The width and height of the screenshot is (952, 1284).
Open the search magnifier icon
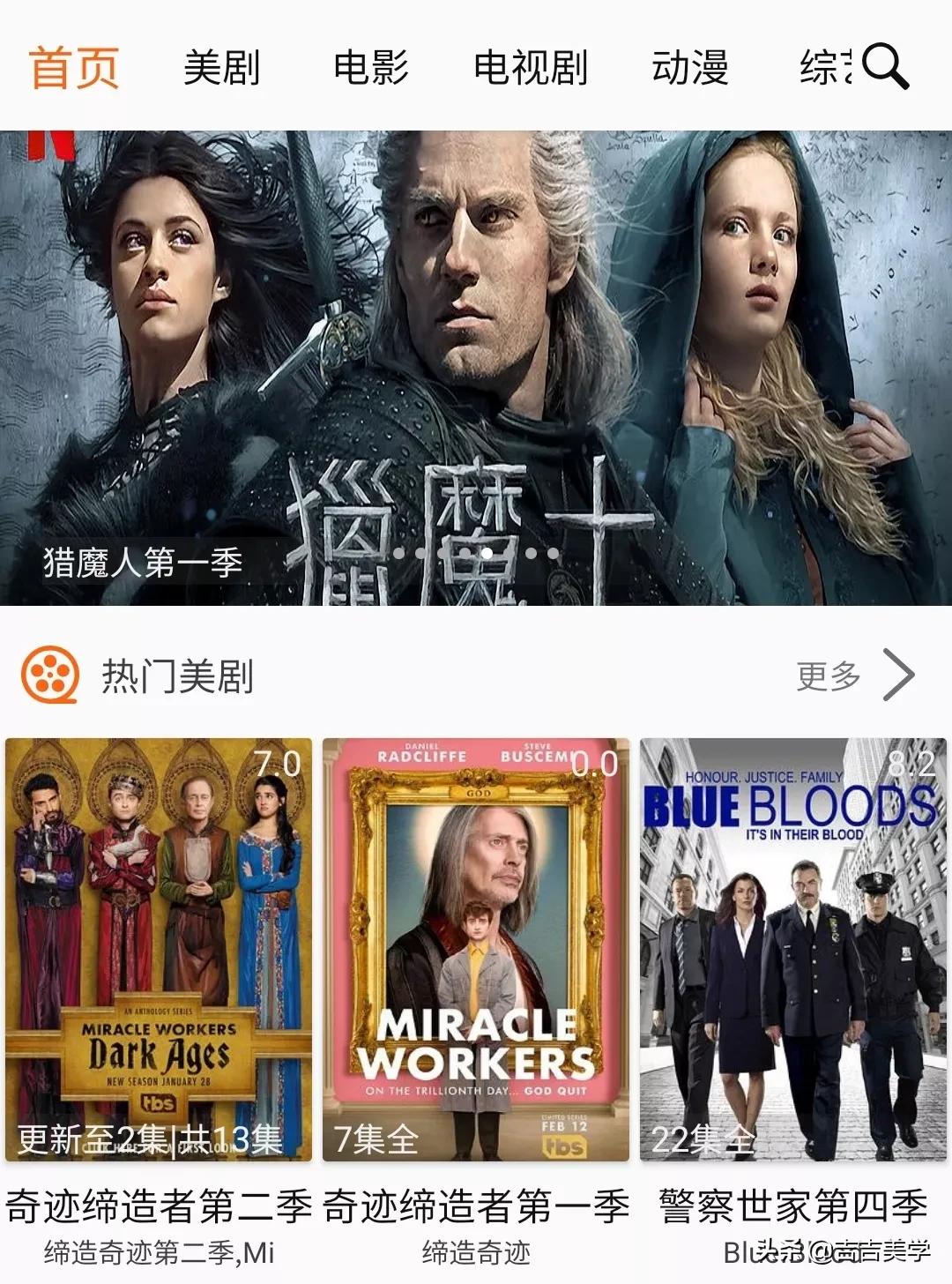[x=884, y=67]
